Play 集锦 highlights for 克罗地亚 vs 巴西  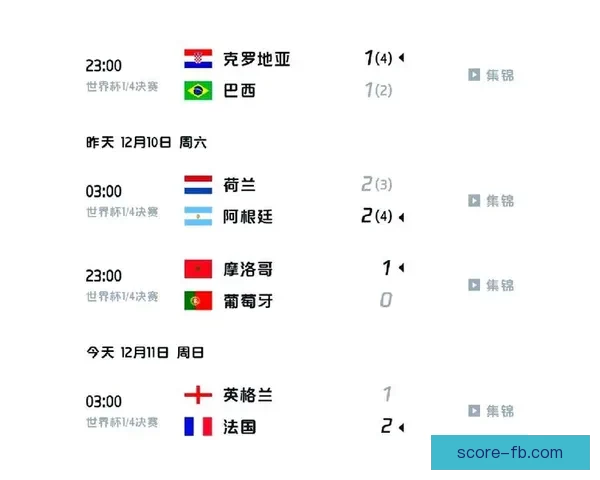pyautogui.click(x=491, y=75)
